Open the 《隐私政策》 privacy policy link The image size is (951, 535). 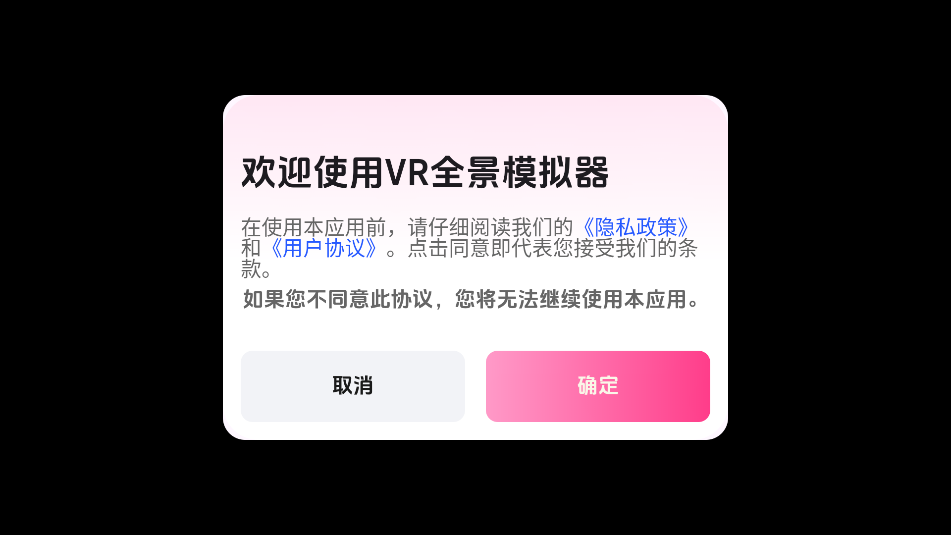(636, 227)
